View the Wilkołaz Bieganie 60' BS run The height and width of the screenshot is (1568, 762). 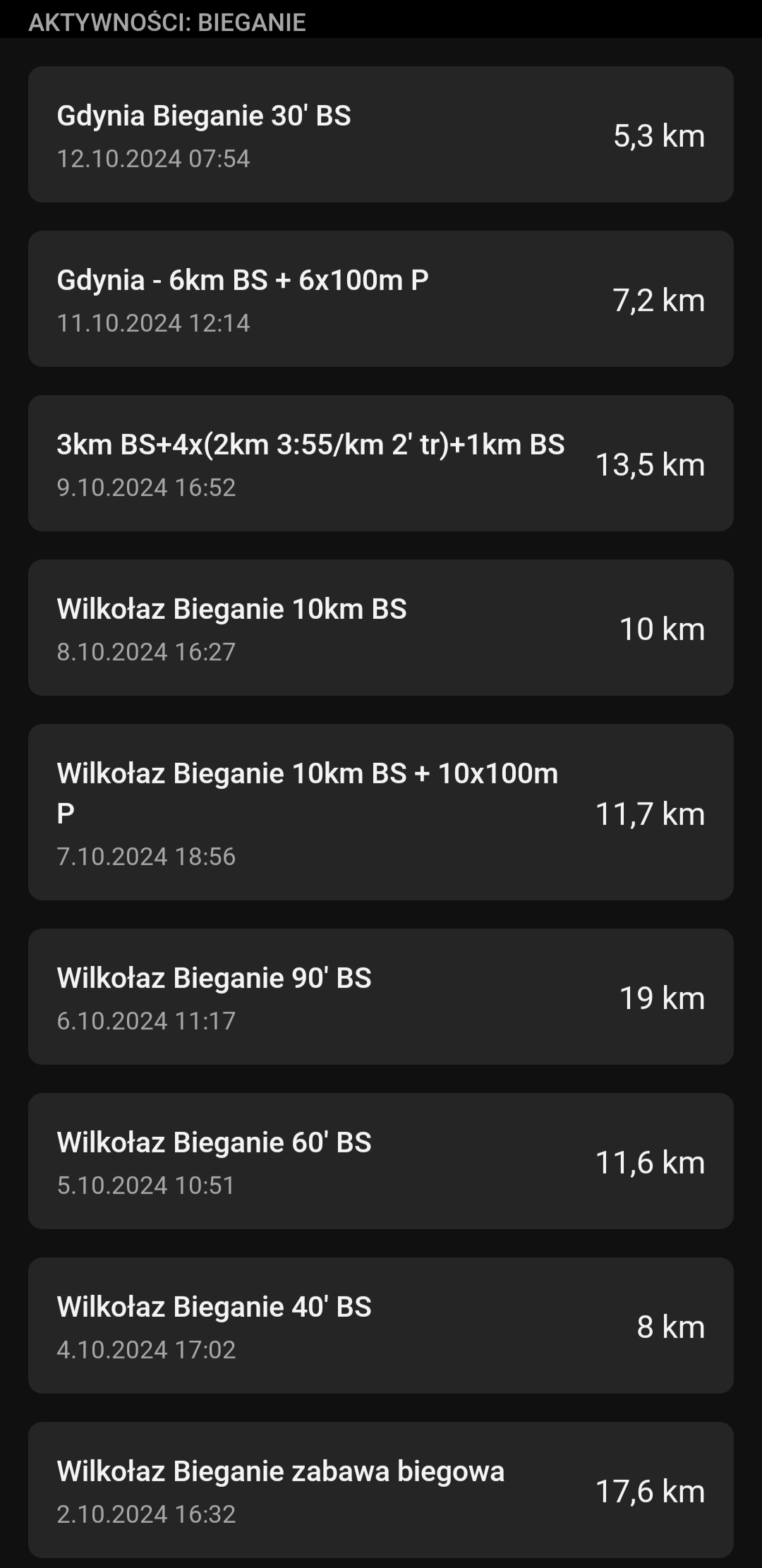pos(381,1162)
